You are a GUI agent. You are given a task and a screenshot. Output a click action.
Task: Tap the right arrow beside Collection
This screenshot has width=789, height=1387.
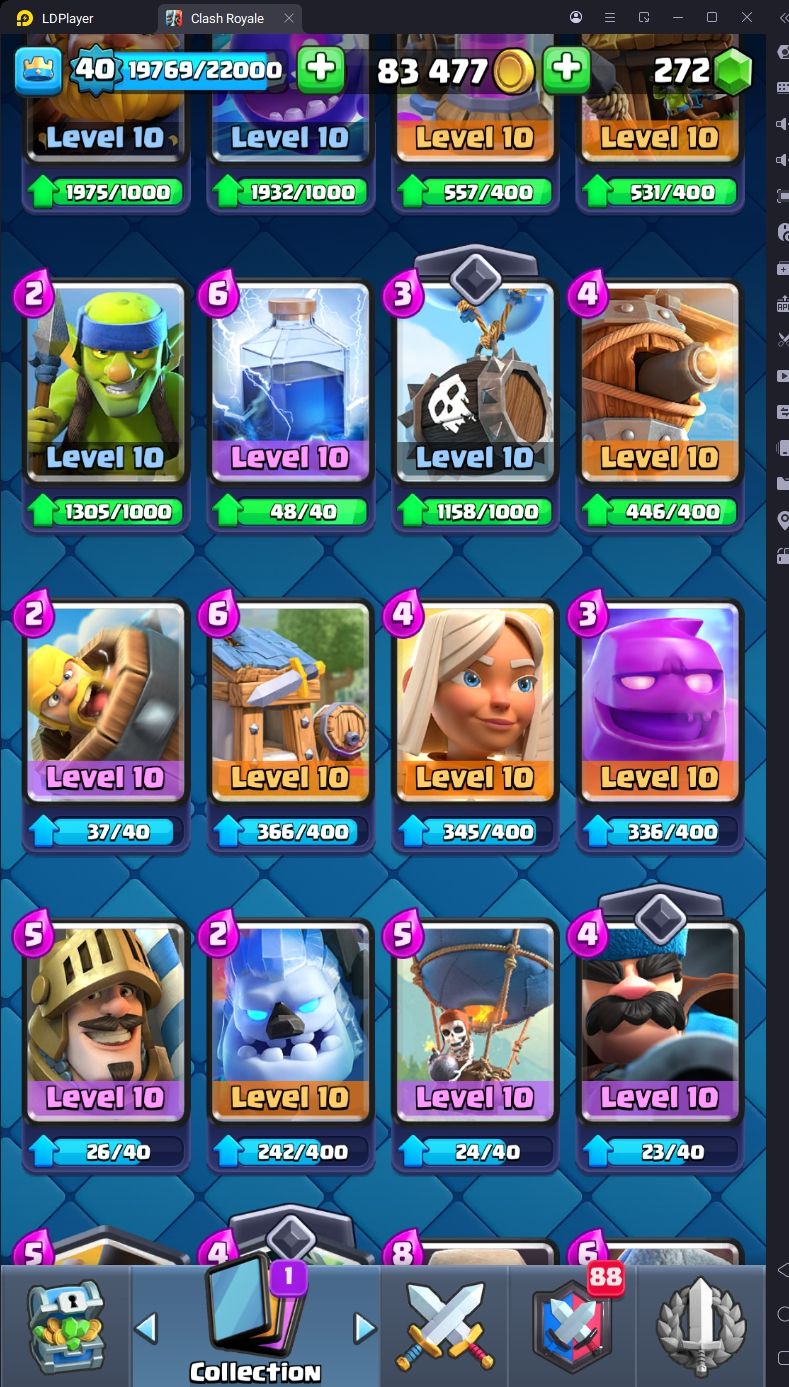(x=365, y=1328)
